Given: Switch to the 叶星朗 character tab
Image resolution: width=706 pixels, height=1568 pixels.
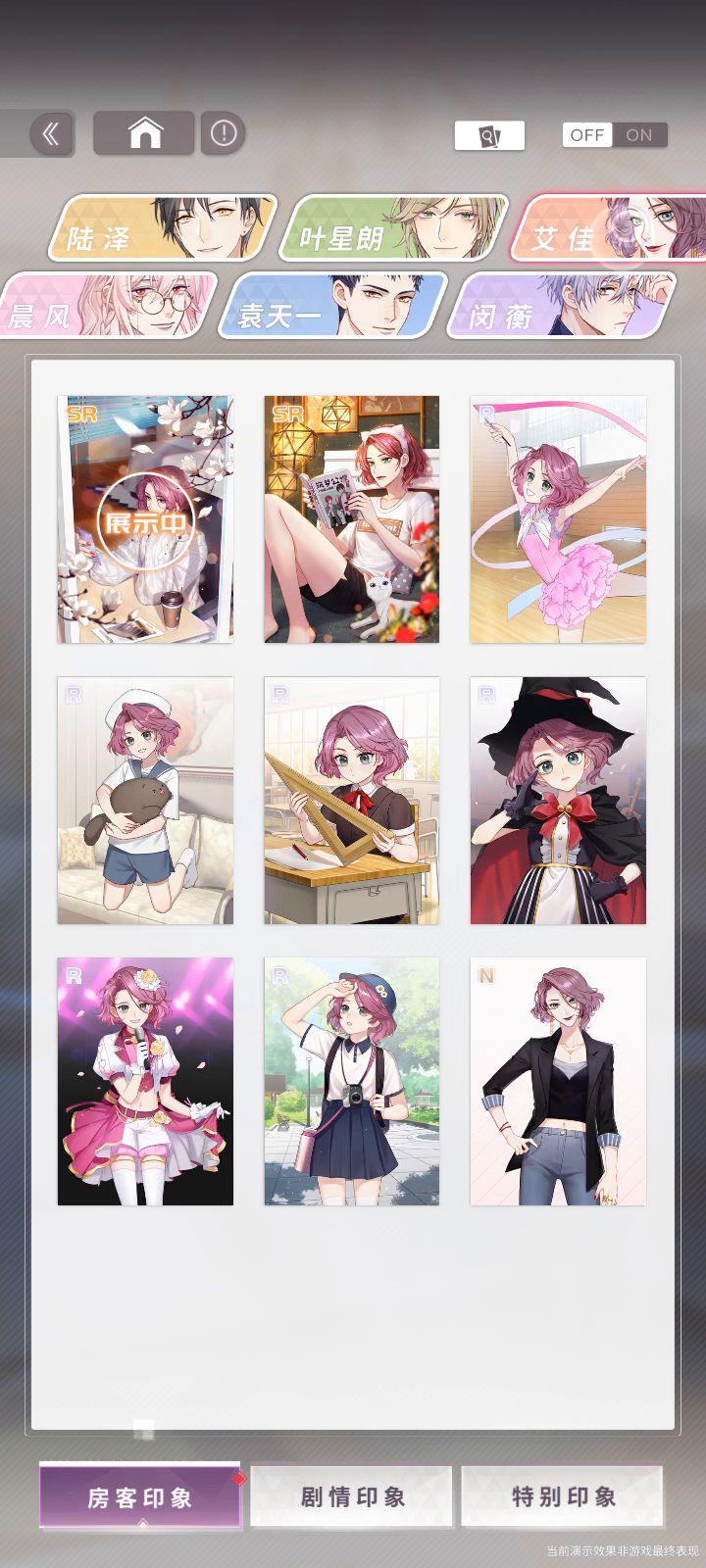Looking at the screenshot, I should 393,228.
